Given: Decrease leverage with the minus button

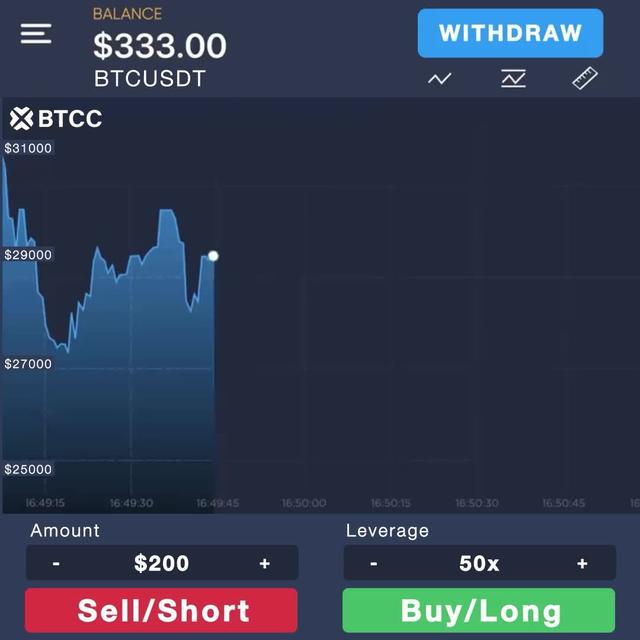Looking at the screenshot, I should point(374,564).
